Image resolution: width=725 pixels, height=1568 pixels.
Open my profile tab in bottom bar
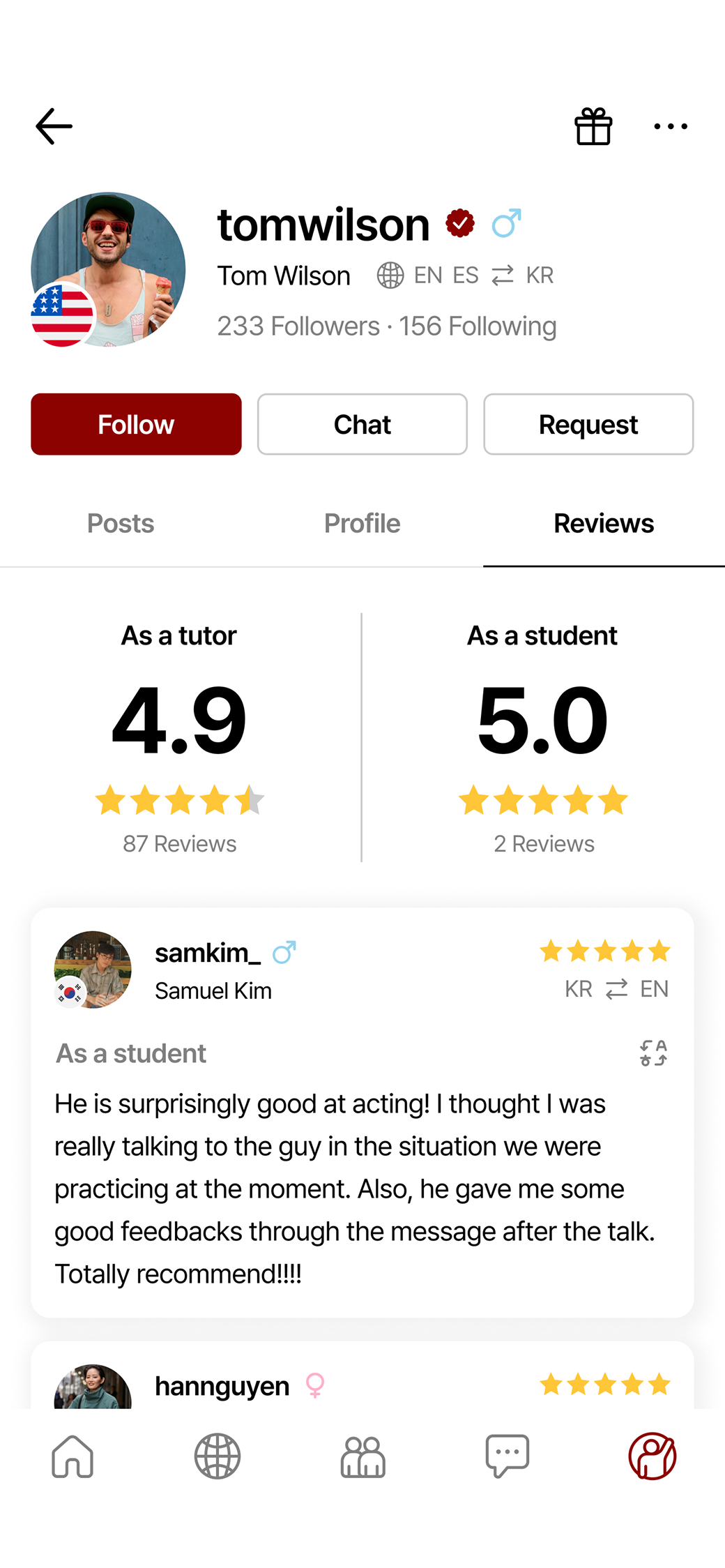[652, 1456]
